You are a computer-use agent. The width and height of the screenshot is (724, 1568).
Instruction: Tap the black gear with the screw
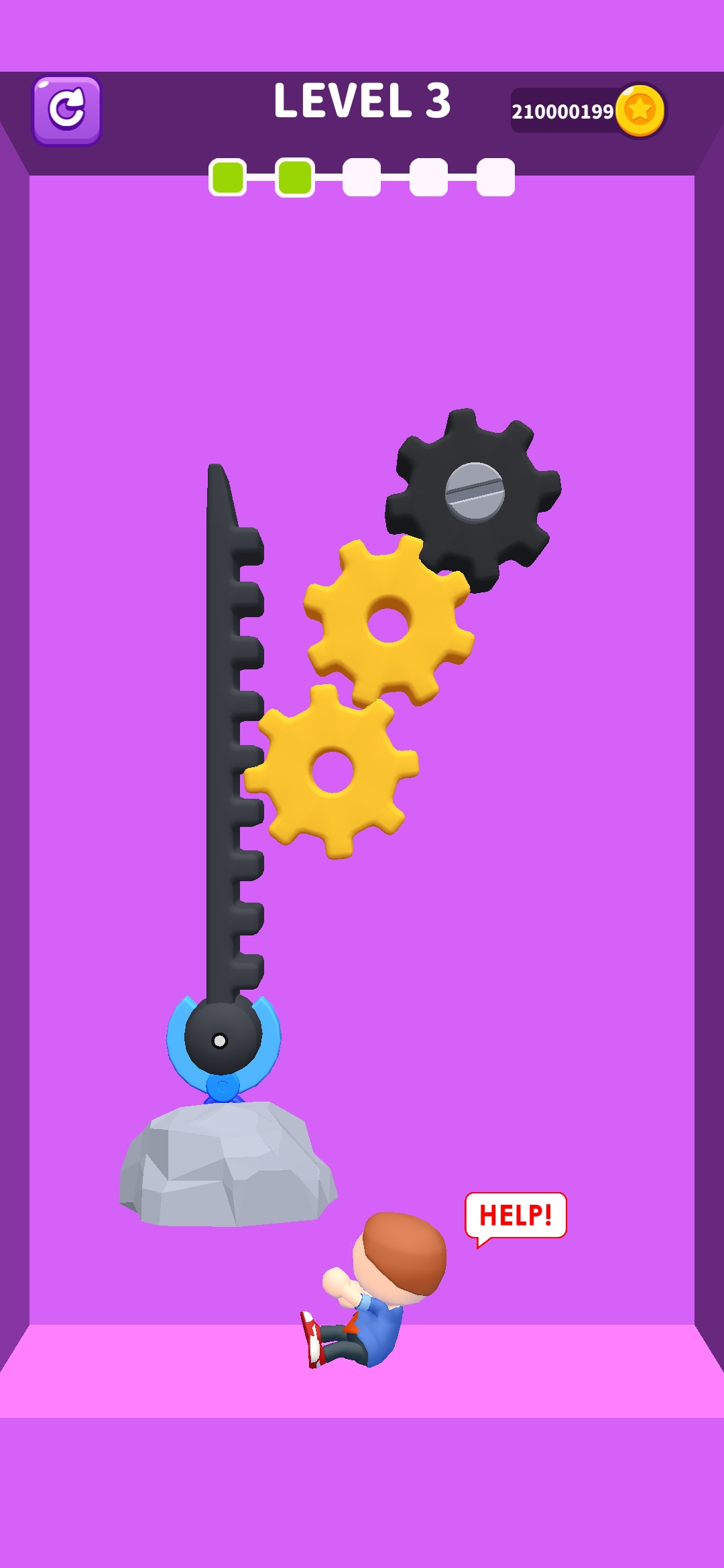(x=475, y=493)
